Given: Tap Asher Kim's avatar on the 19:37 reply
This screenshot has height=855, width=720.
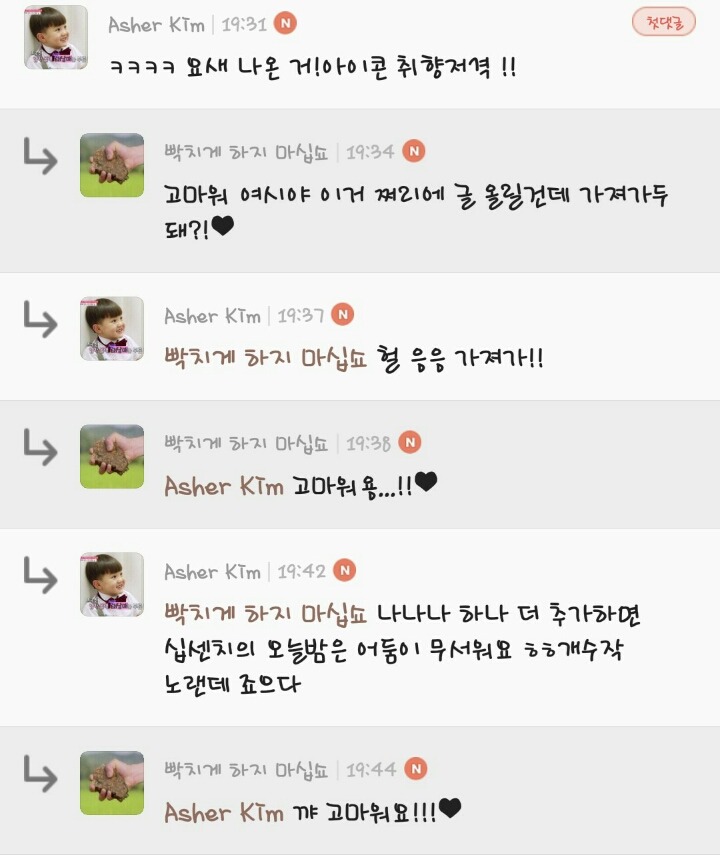Looking at the screenshot, I should coord(112,328).
